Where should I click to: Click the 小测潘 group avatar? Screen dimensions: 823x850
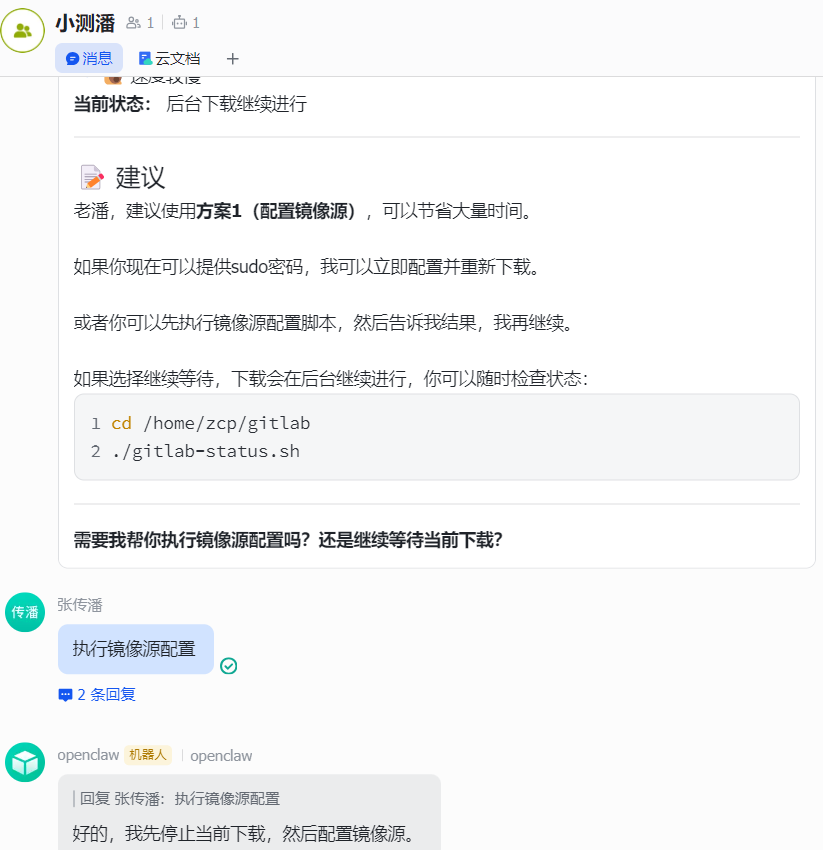(x=23, y=30)
